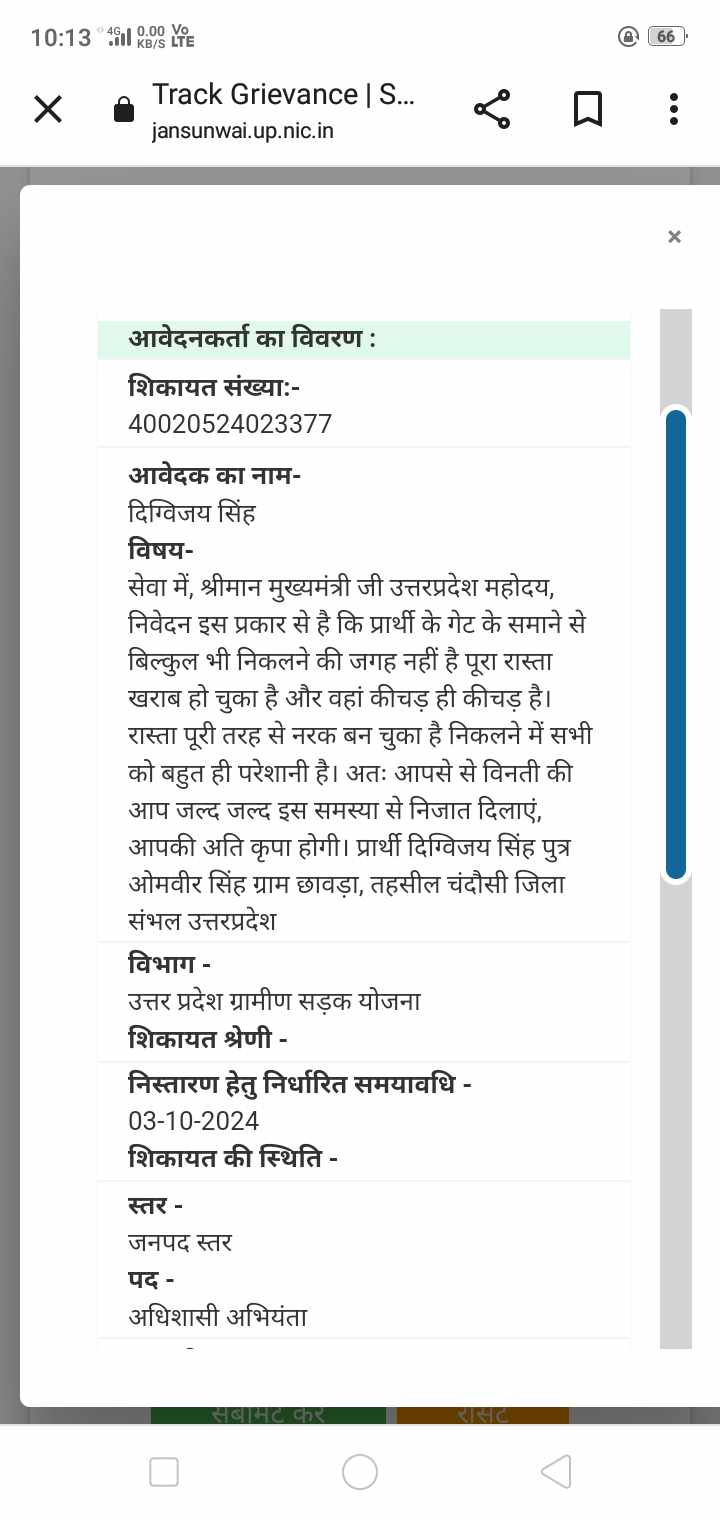Viewport: 720px width, 1520px height.
Task: Share this grievance page
Action: [491, 109]
